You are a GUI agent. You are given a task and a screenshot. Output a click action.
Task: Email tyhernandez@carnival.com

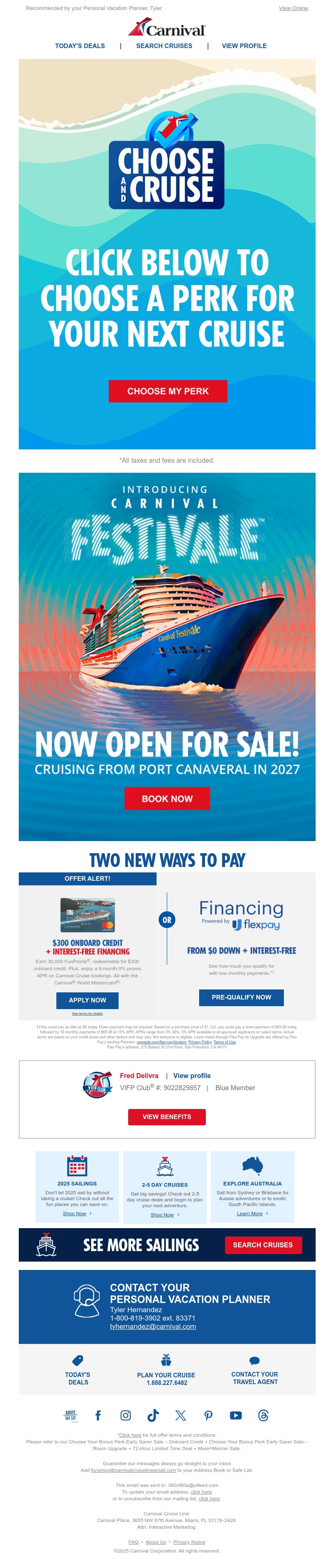(153, 1326)
